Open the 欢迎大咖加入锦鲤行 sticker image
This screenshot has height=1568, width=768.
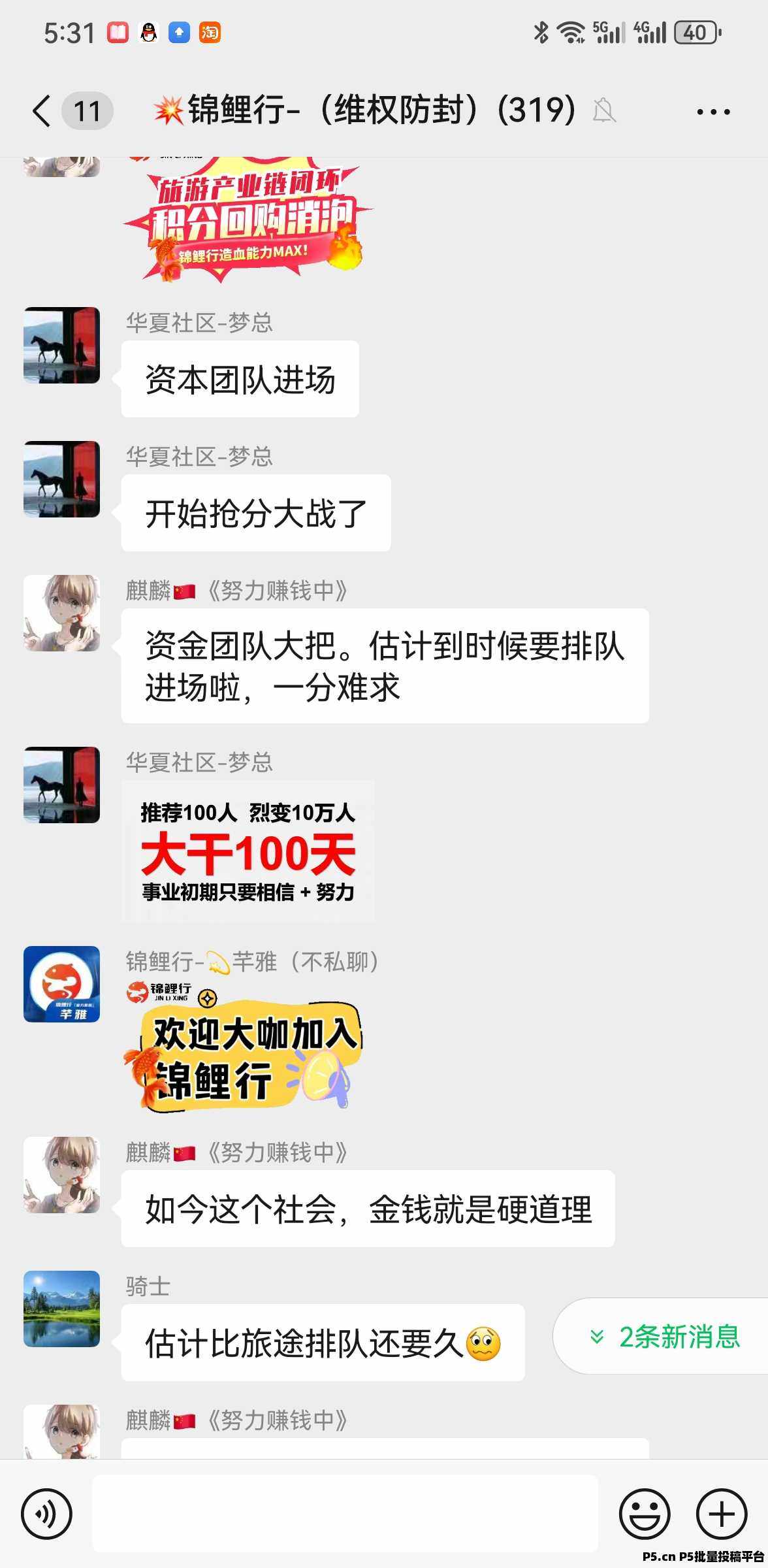click(x=243, y=1045)
